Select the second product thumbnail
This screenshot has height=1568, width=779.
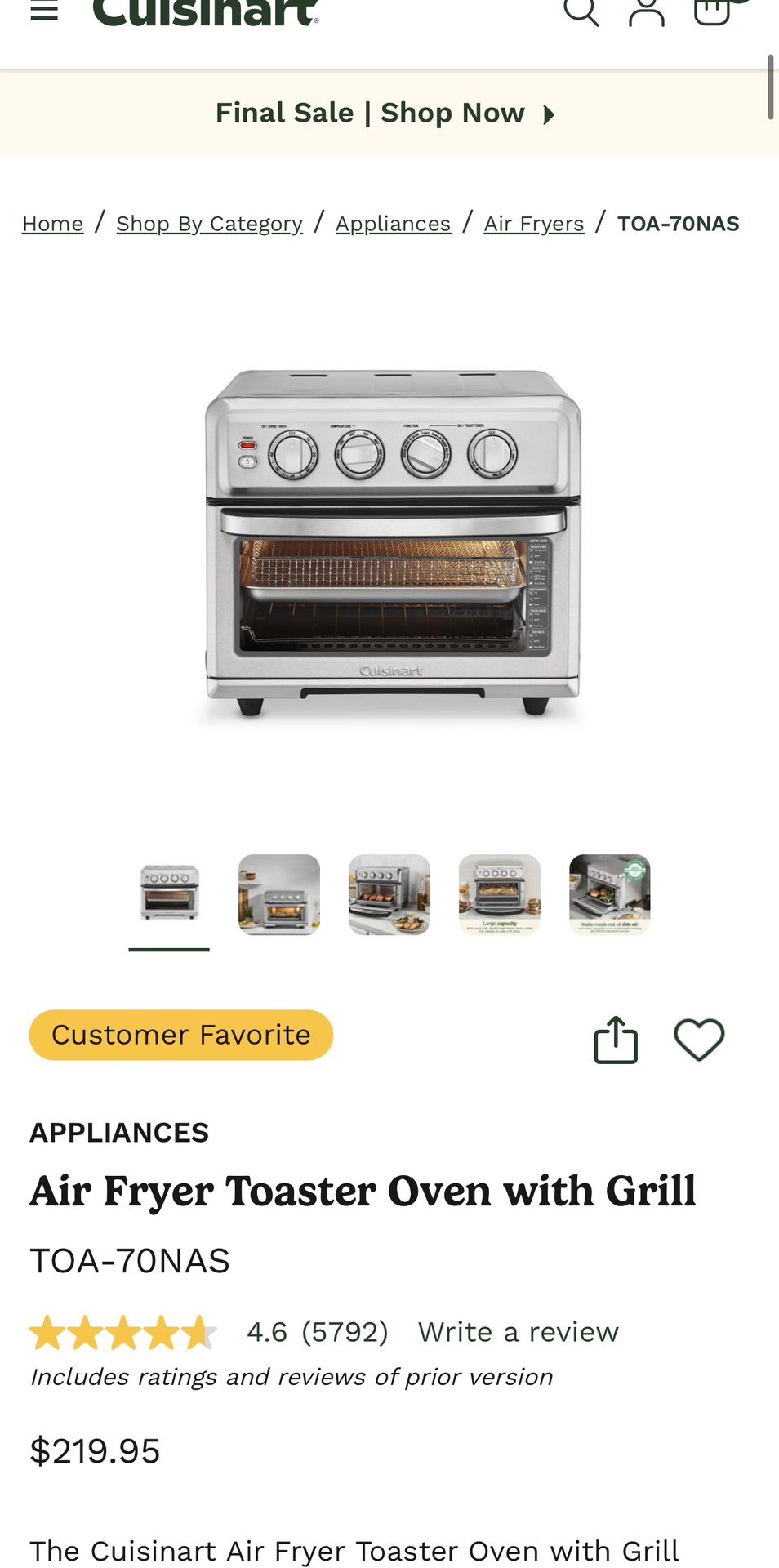278,895
